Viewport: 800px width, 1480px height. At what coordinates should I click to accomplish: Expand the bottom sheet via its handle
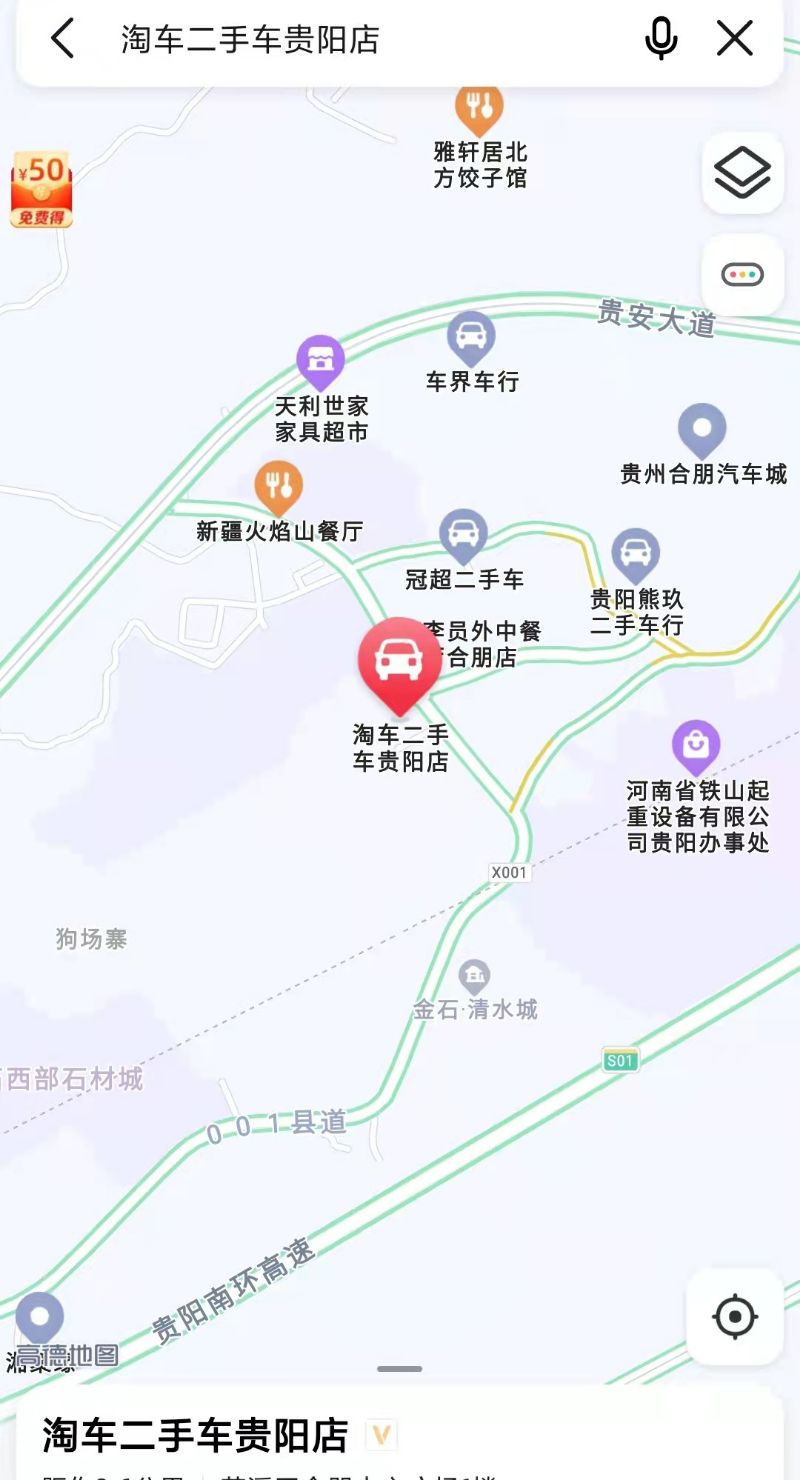[x=400, y=1369]
